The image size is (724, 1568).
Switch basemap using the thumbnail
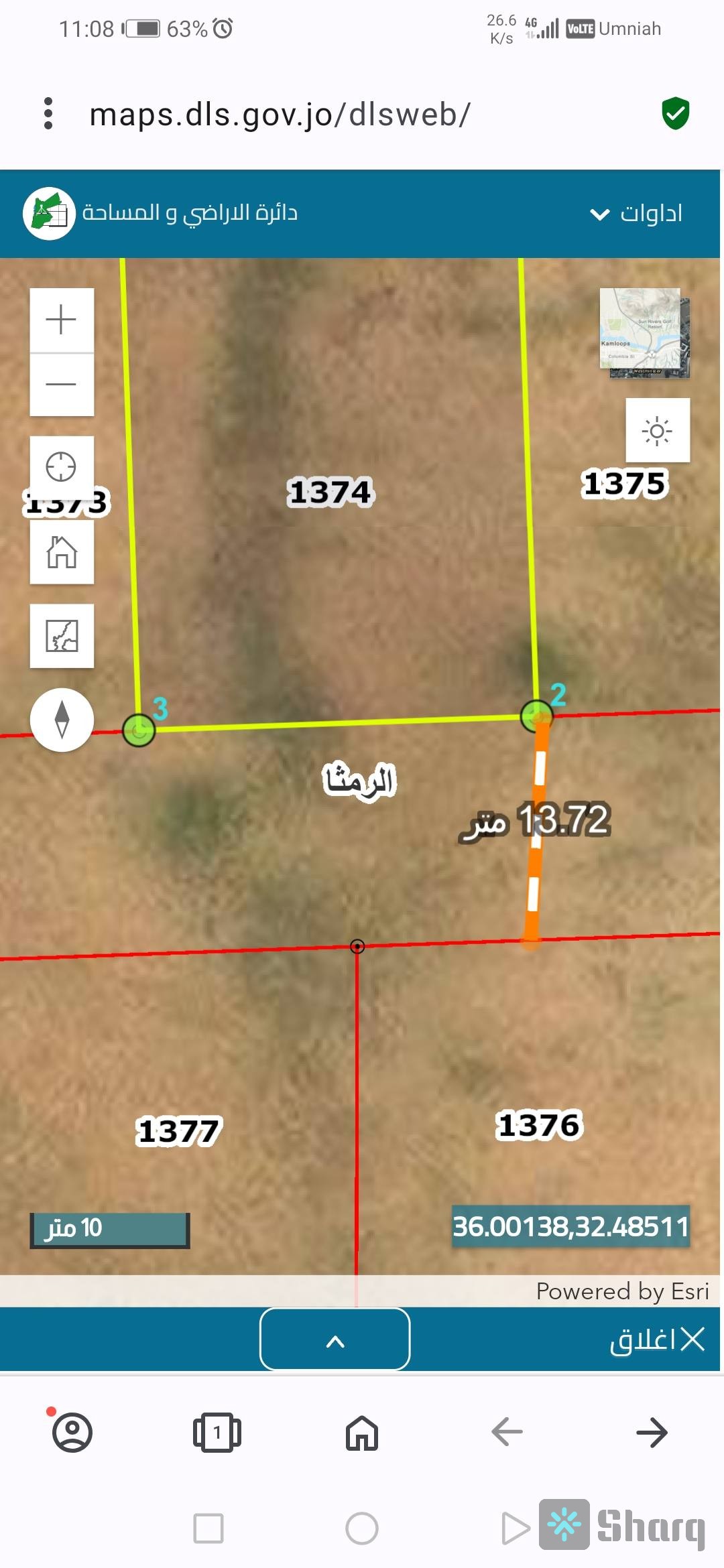[x=644, y=332]
